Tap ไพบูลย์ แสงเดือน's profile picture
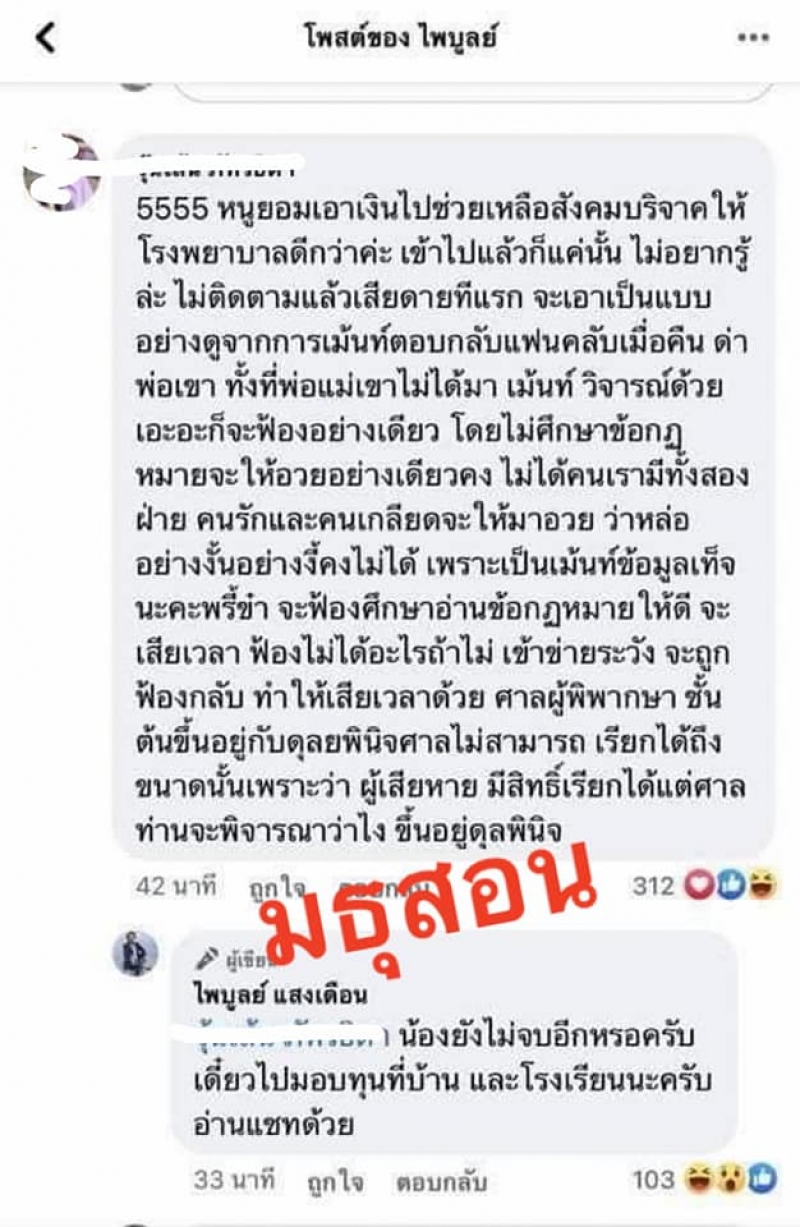This screenshot has height=1227, width=800. coord(135,953)
